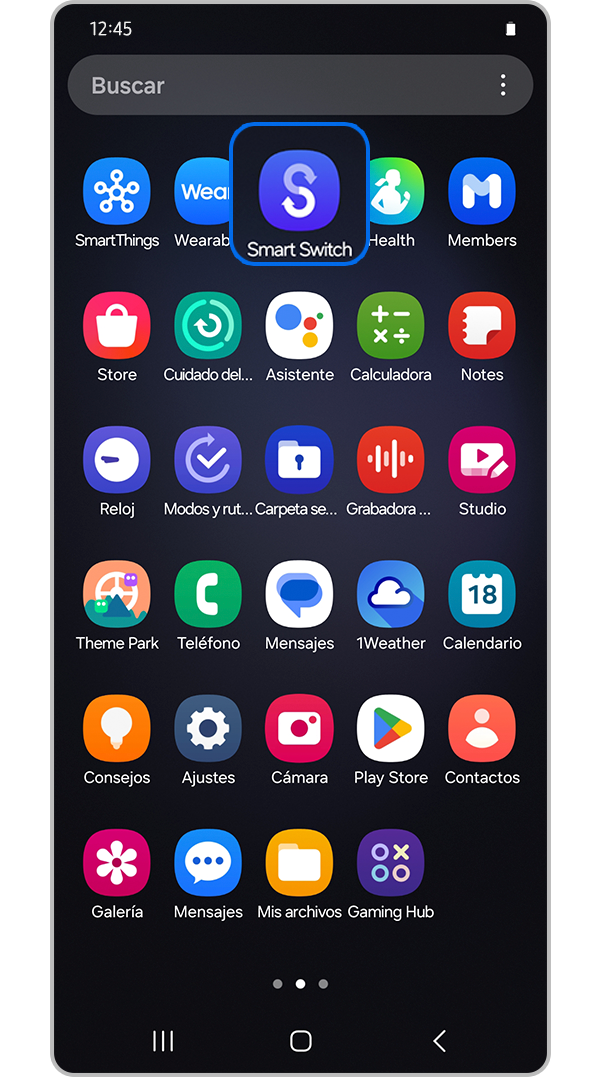Image resolution: width=600 pixels, height=1077 pixels.
Task: Launch the Smart Switch app
Action: tap(300, 185)
